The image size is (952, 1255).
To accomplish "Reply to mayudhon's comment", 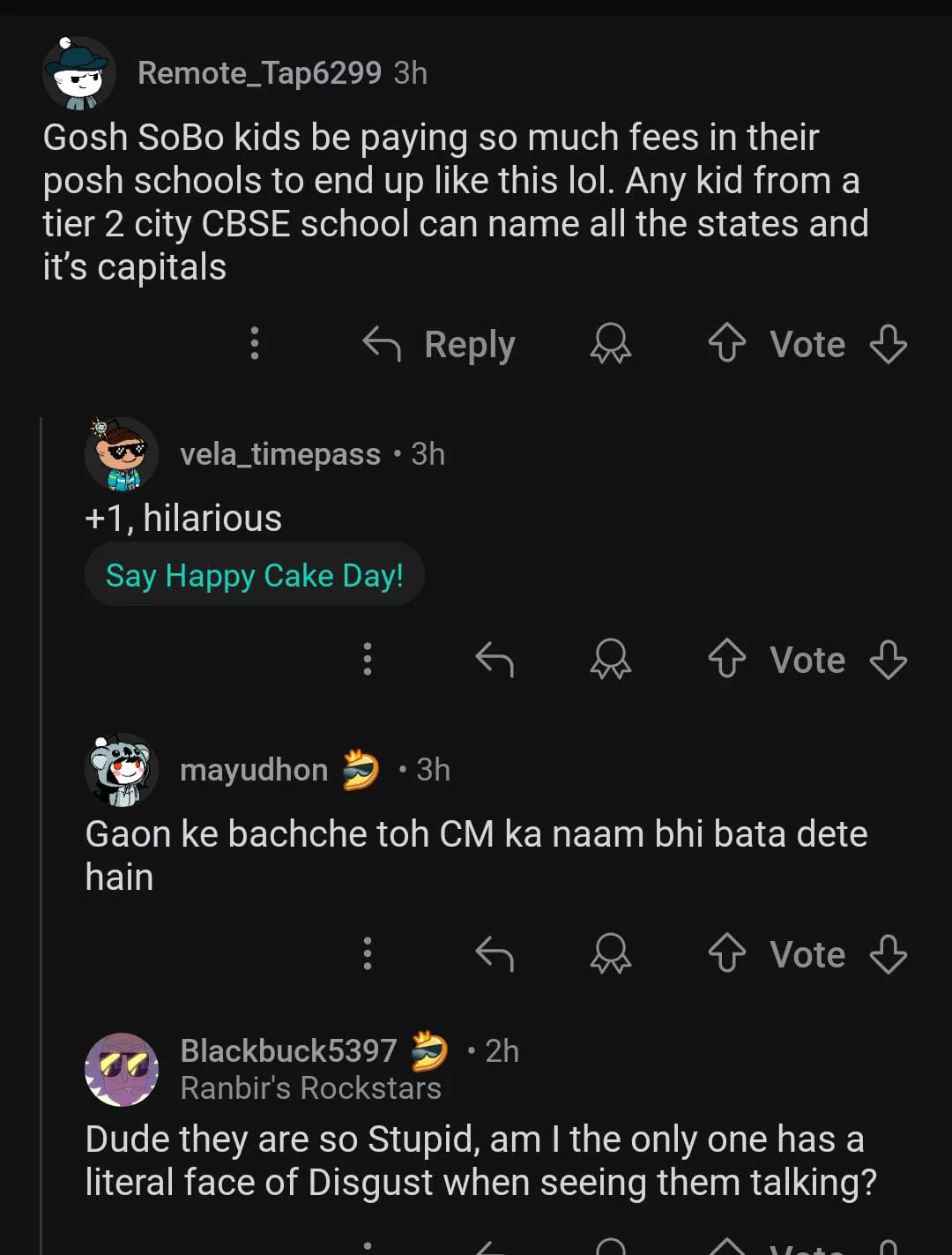I will [494, 954].
